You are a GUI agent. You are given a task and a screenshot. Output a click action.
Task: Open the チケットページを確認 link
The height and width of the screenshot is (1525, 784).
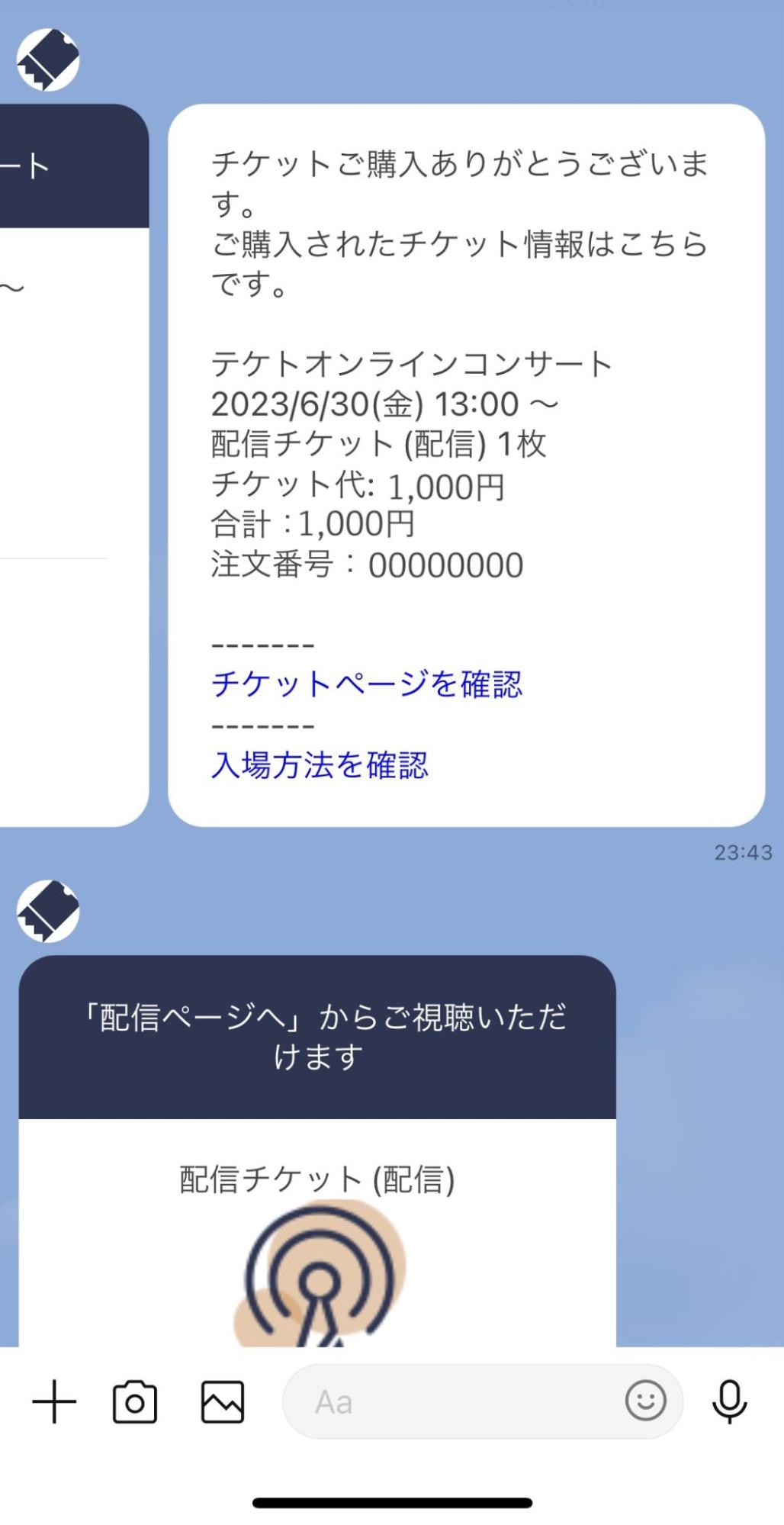click(367, 684)
